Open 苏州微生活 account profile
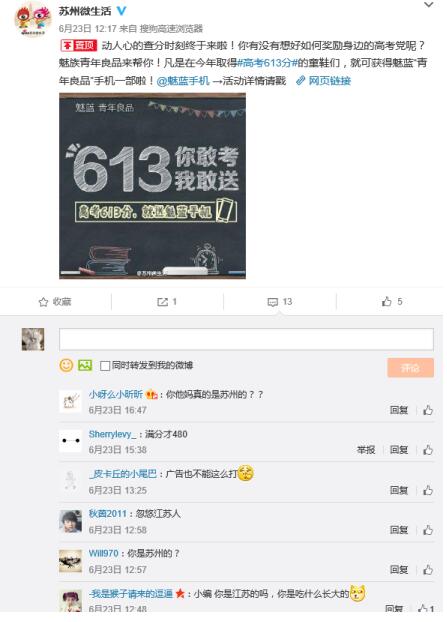447x622 pixels. point(85,11)
